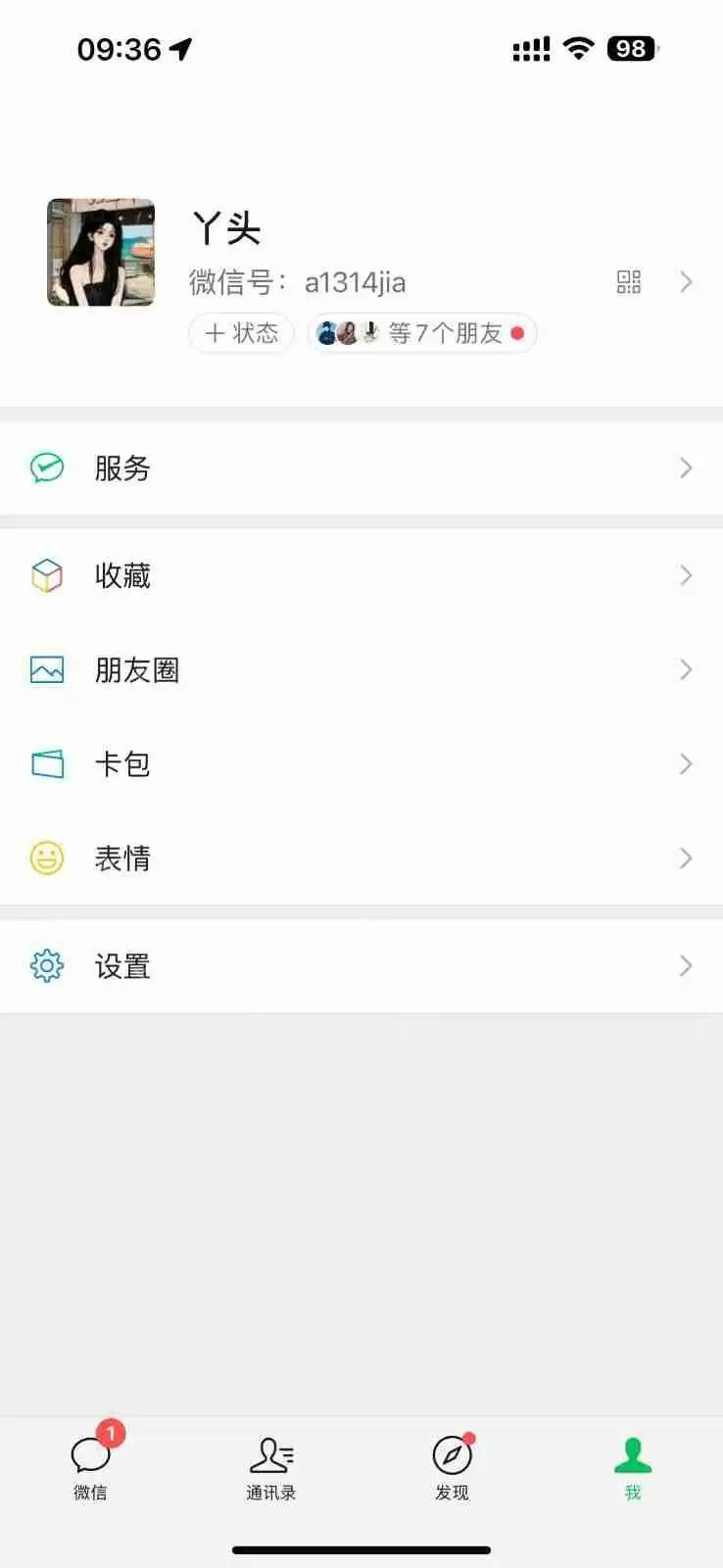
Task: Show your personal QR code
Action: point(629,282)
